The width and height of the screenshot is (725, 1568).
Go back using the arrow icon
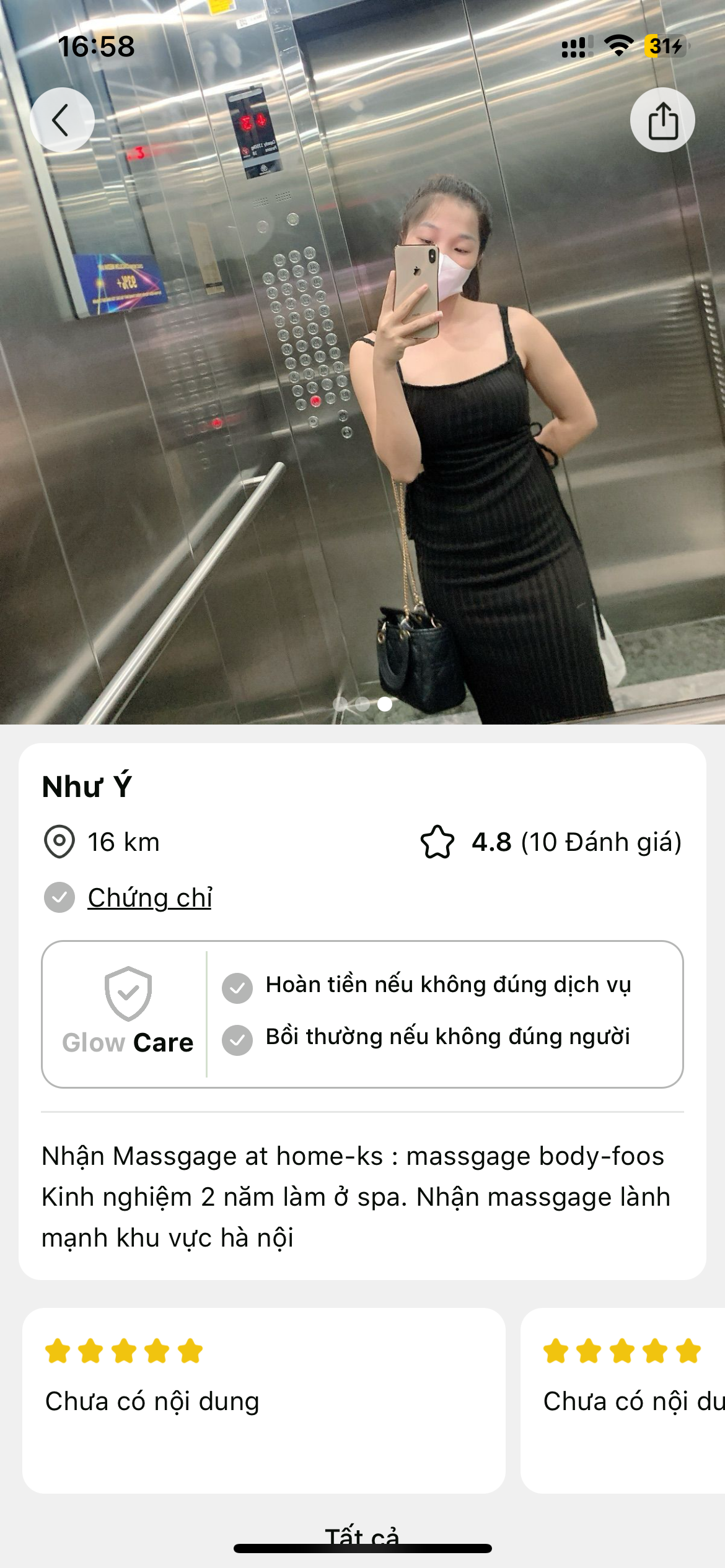coord(62,120)
